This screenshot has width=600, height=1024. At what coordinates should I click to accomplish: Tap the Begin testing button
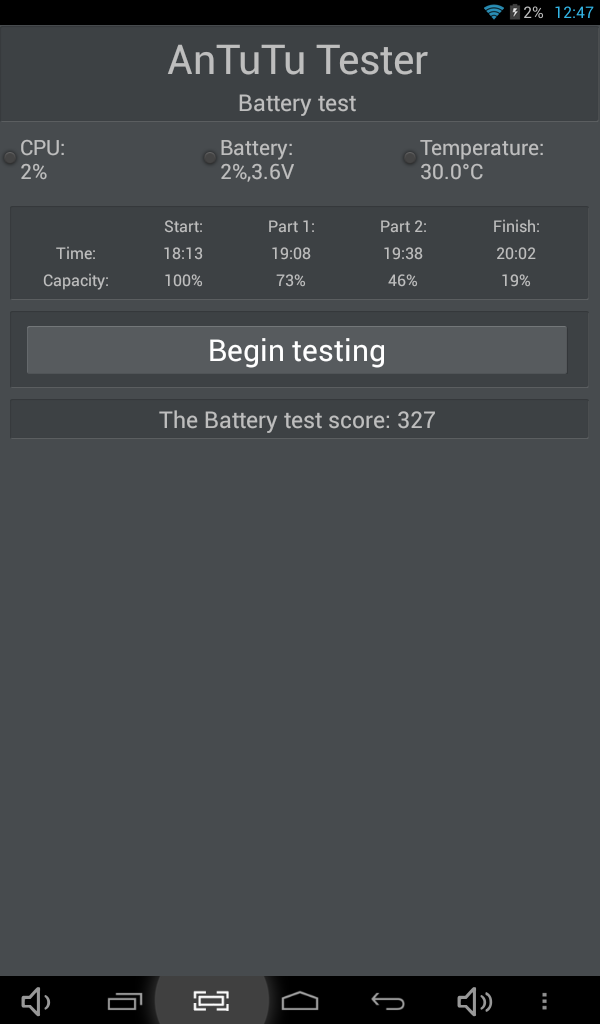[297, 350]
